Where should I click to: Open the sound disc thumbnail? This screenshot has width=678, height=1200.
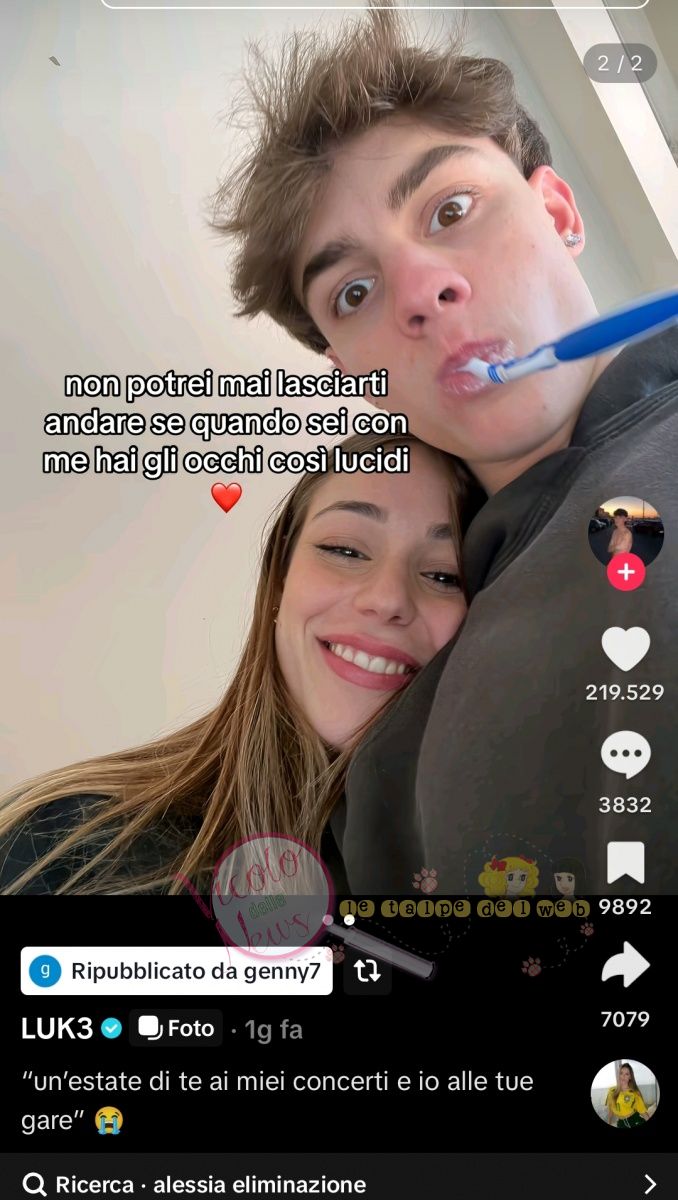click(625, 1094)
